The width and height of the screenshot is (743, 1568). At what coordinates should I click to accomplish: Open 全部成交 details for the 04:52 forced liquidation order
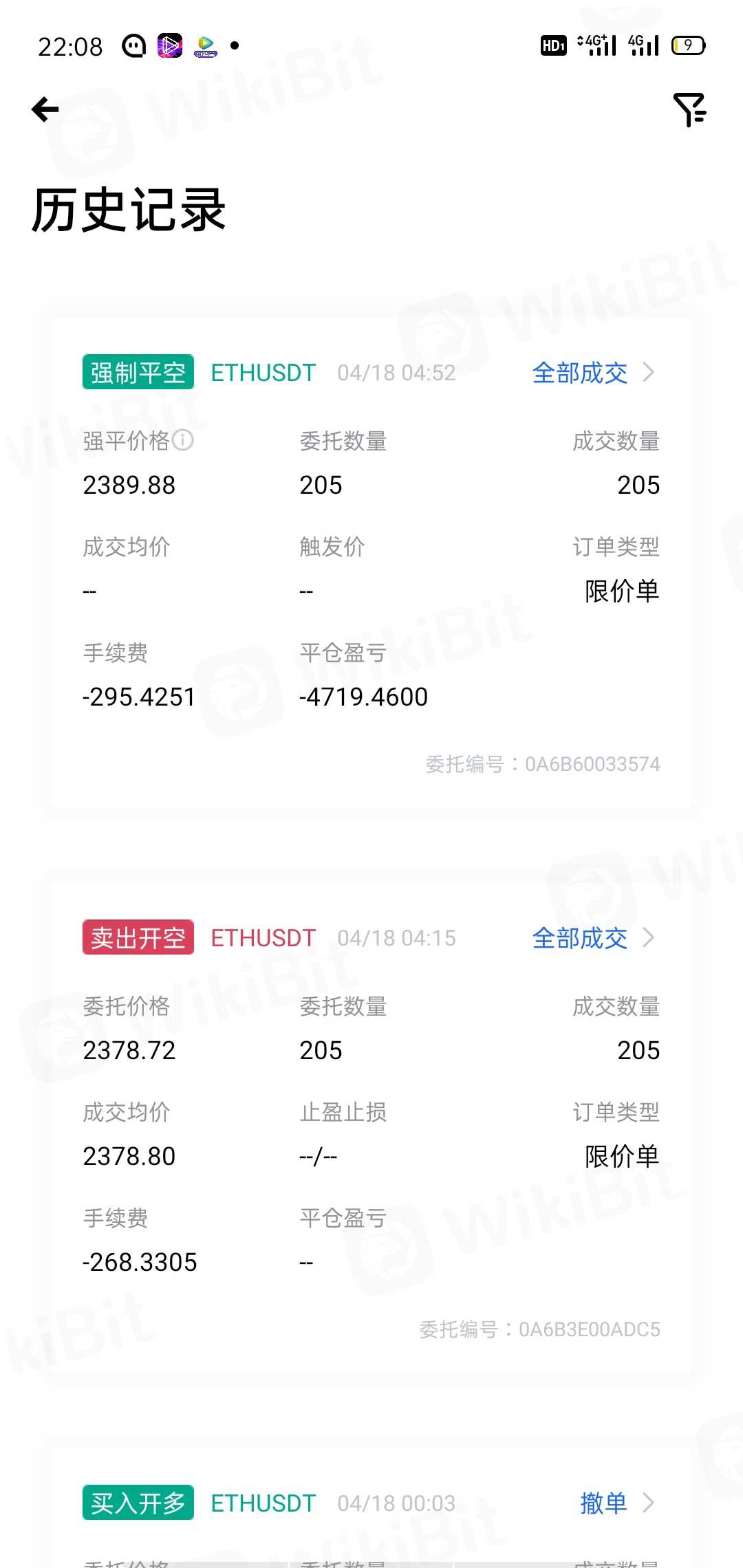pyautogui.click(x=592, y=373)
